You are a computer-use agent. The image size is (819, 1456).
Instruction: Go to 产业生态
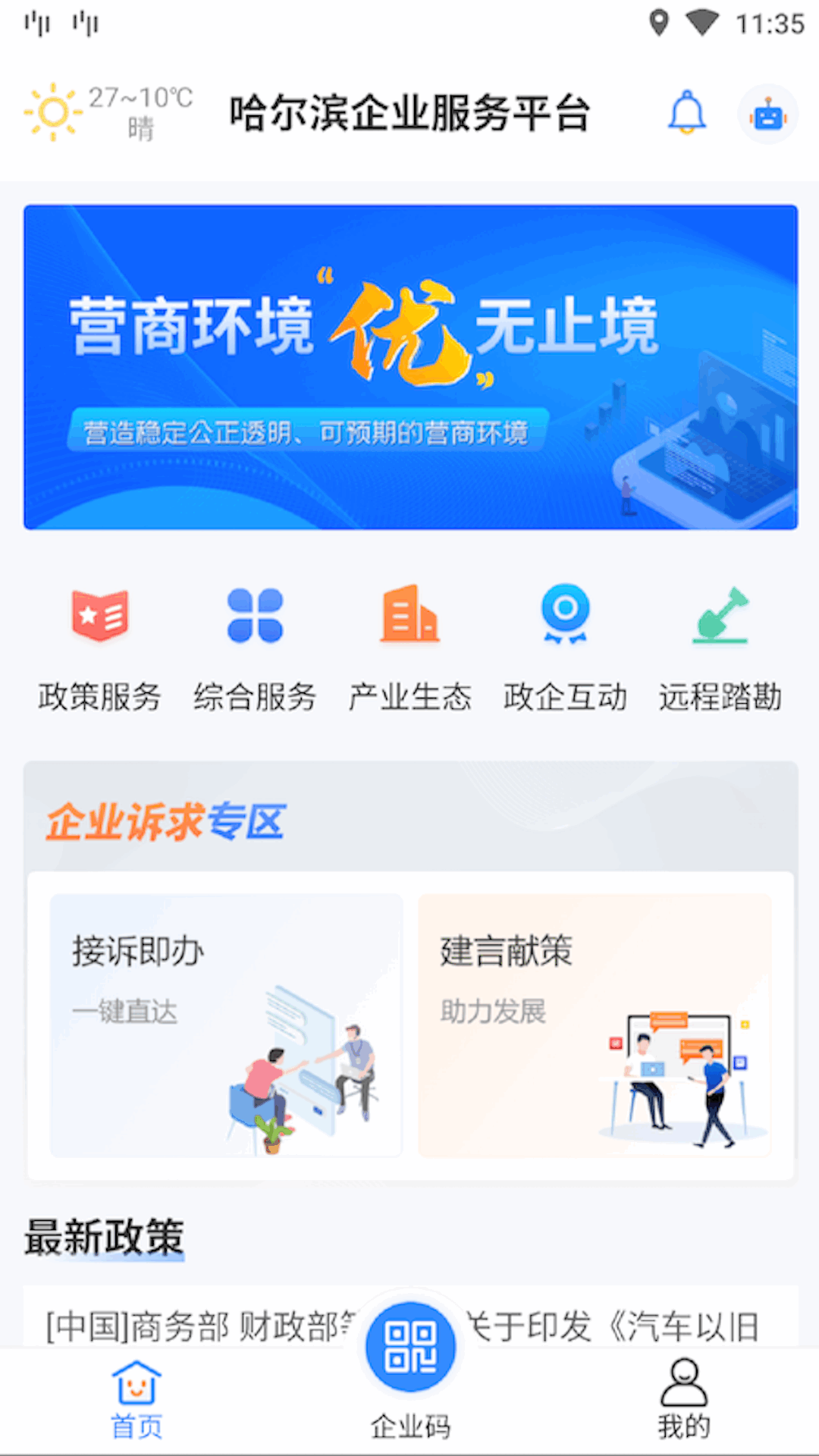click(x=409, y=648)
